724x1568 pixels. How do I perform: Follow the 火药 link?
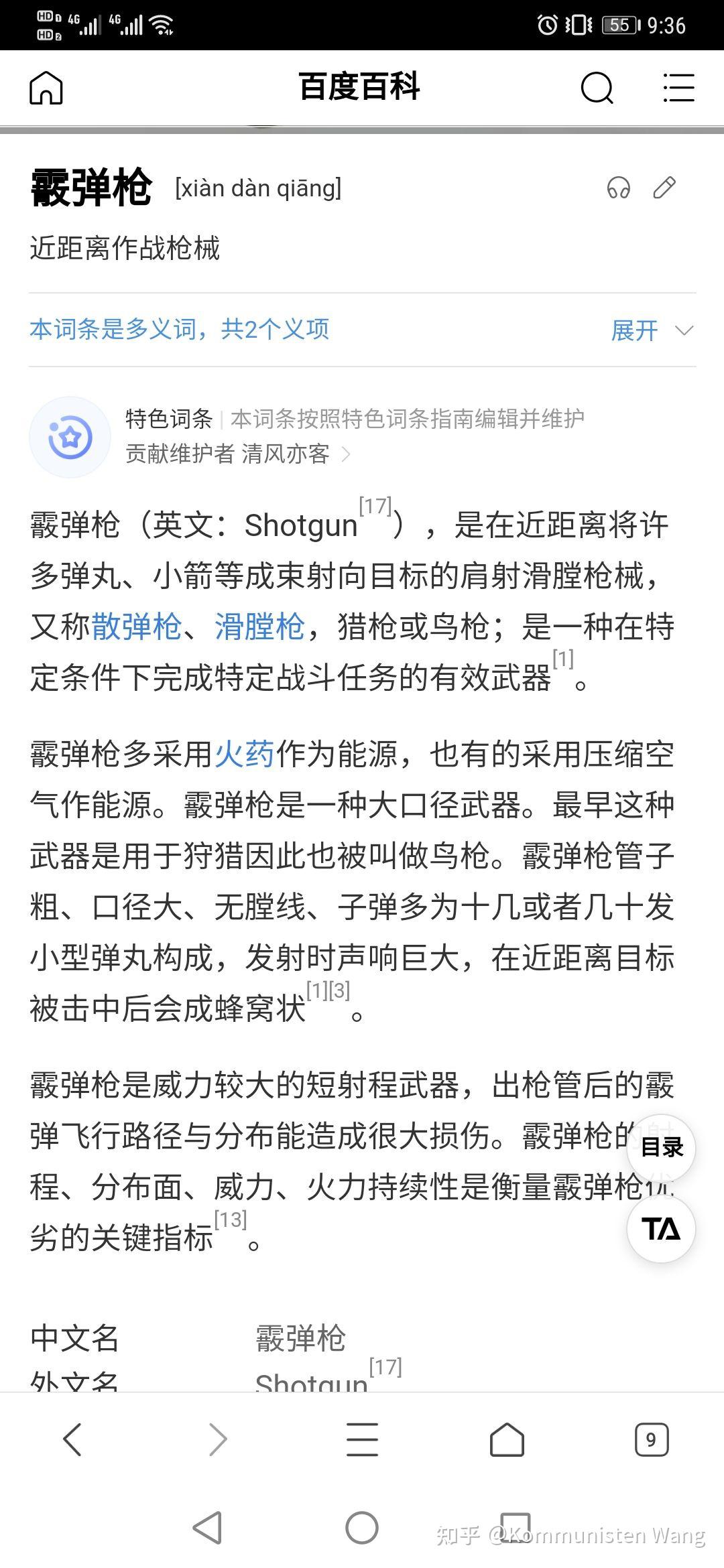pyautogui.click(x=245, y=754)
